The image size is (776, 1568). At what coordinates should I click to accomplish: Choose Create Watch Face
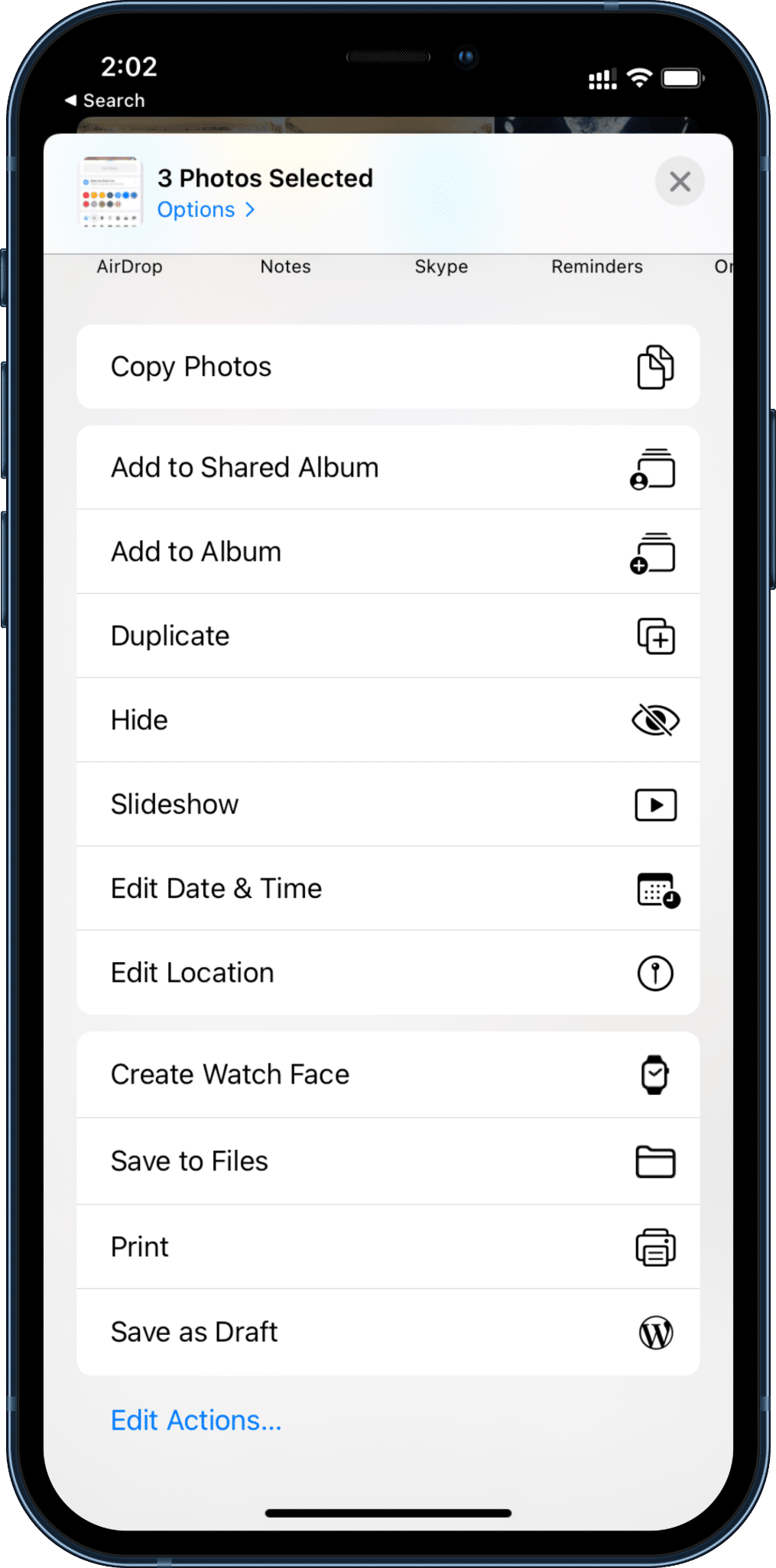click(x=388, y=1074)
